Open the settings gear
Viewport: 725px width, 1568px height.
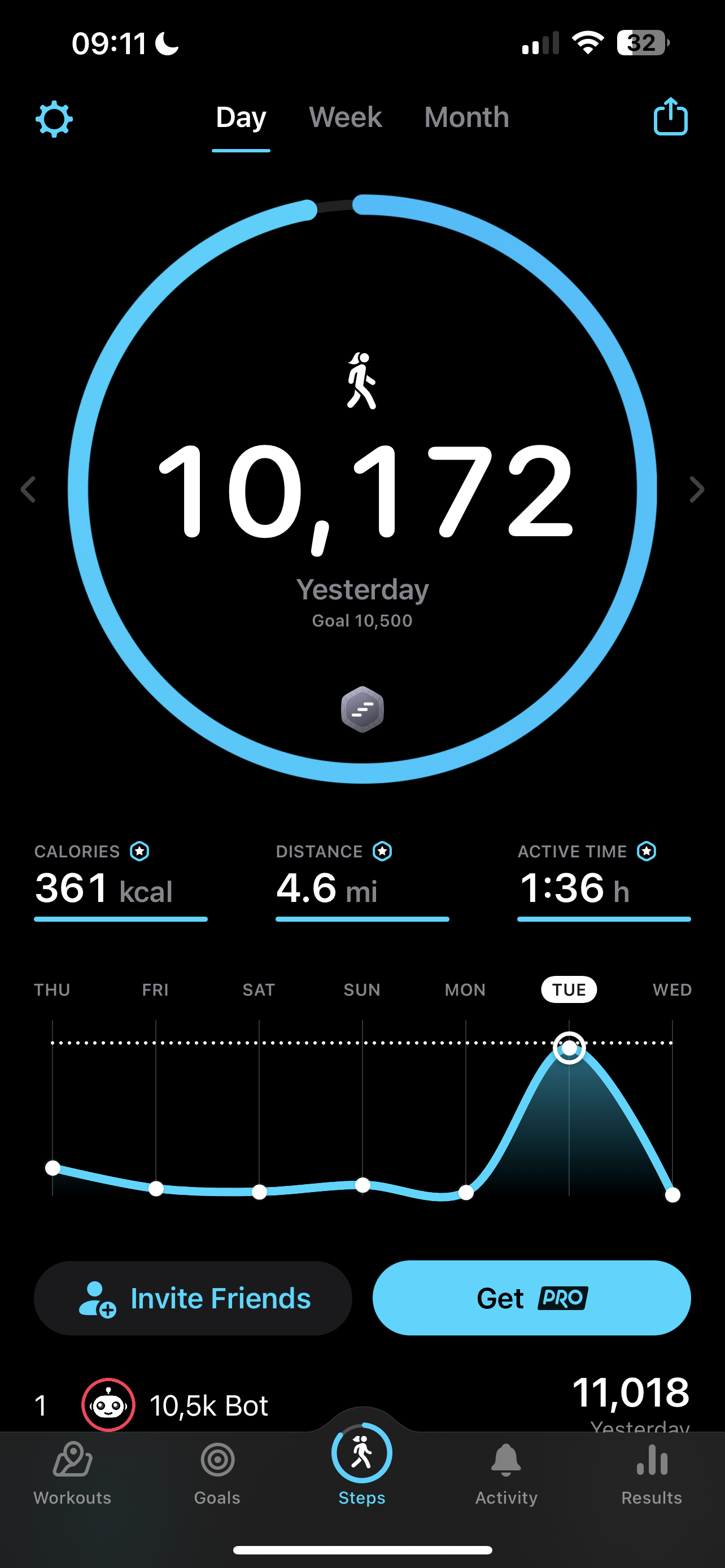tap(54, 119)
